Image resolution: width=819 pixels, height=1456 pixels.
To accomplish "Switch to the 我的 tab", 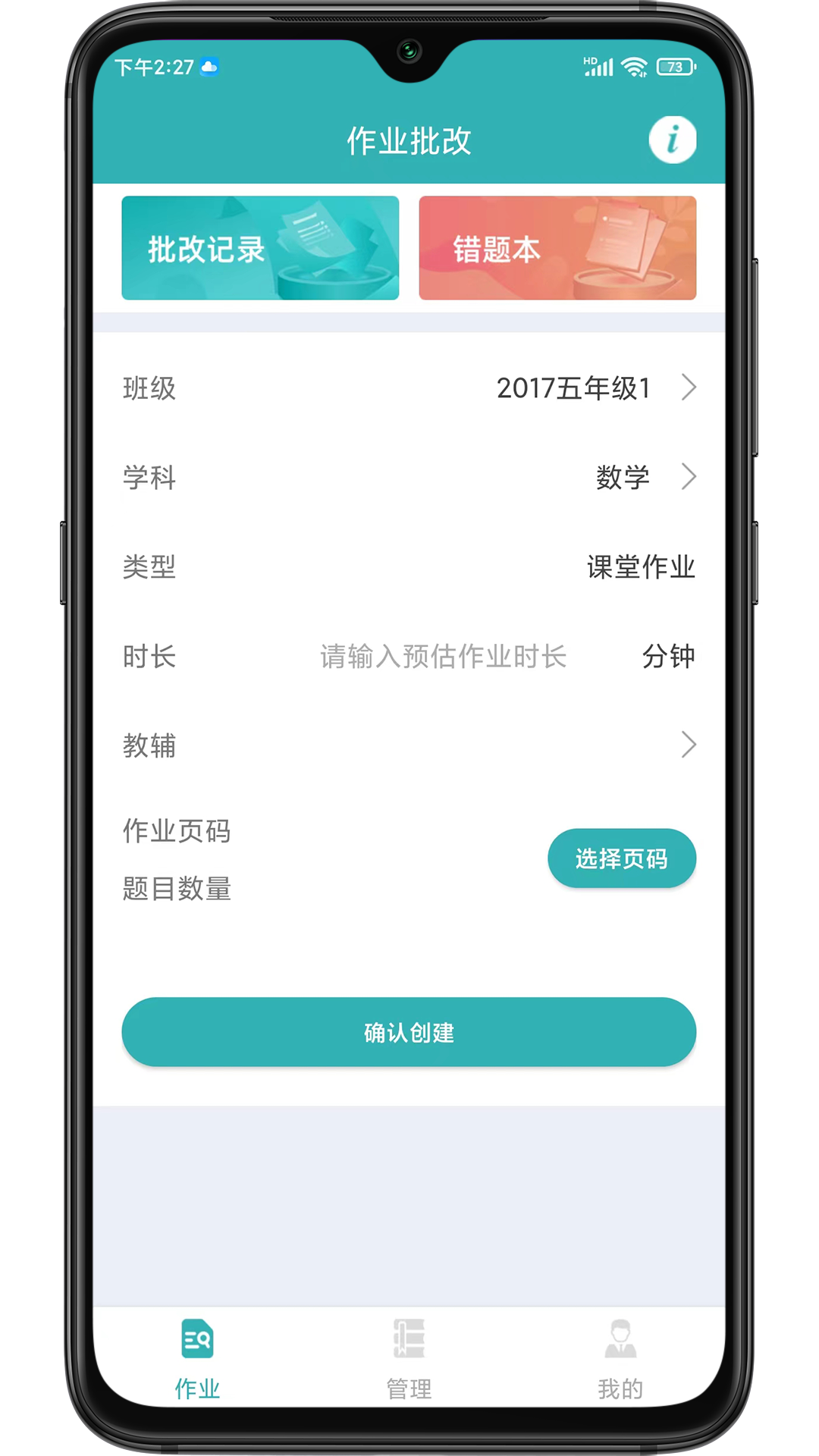I will click(x=620, y=1359).
